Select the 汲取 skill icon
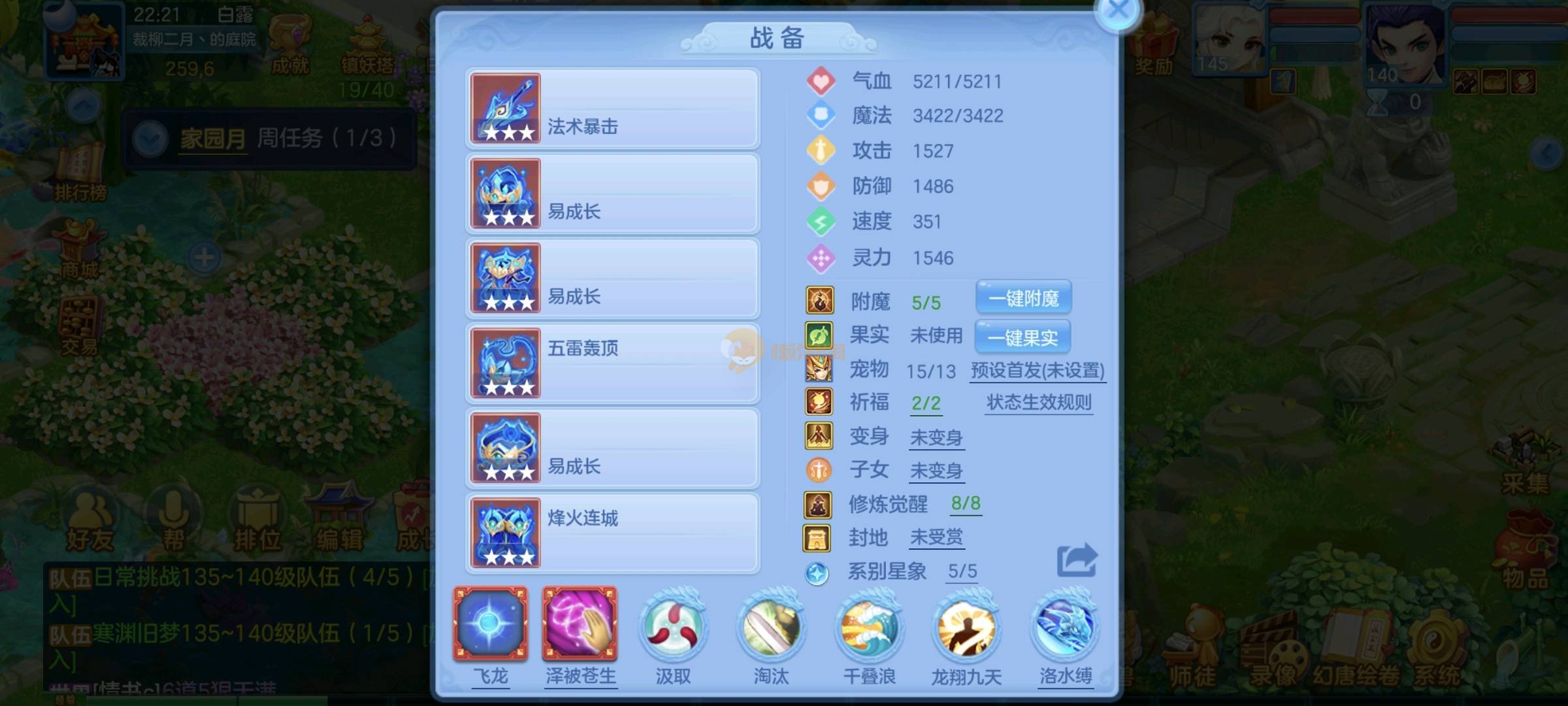Image resolution: width=1568 pixels, height=706 pixels. (673, 628)
